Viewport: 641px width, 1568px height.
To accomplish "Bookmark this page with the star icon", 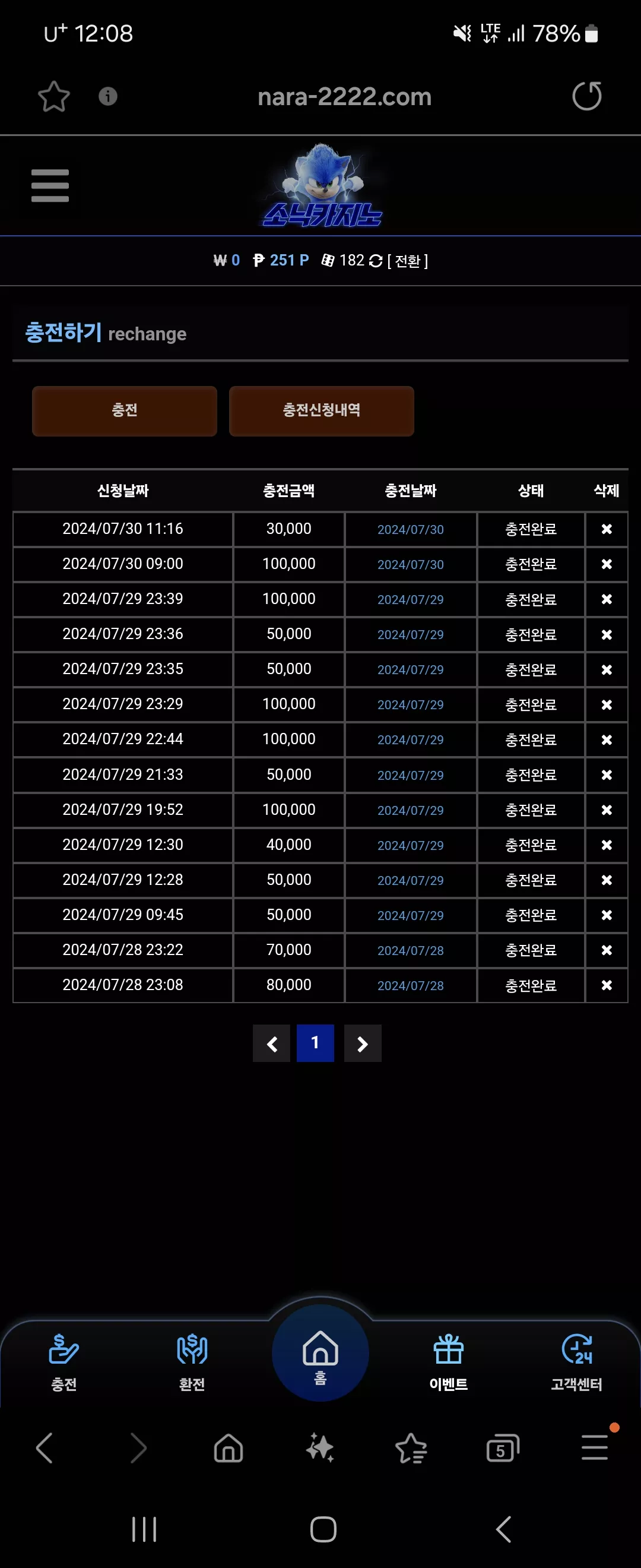I will 53,96.
